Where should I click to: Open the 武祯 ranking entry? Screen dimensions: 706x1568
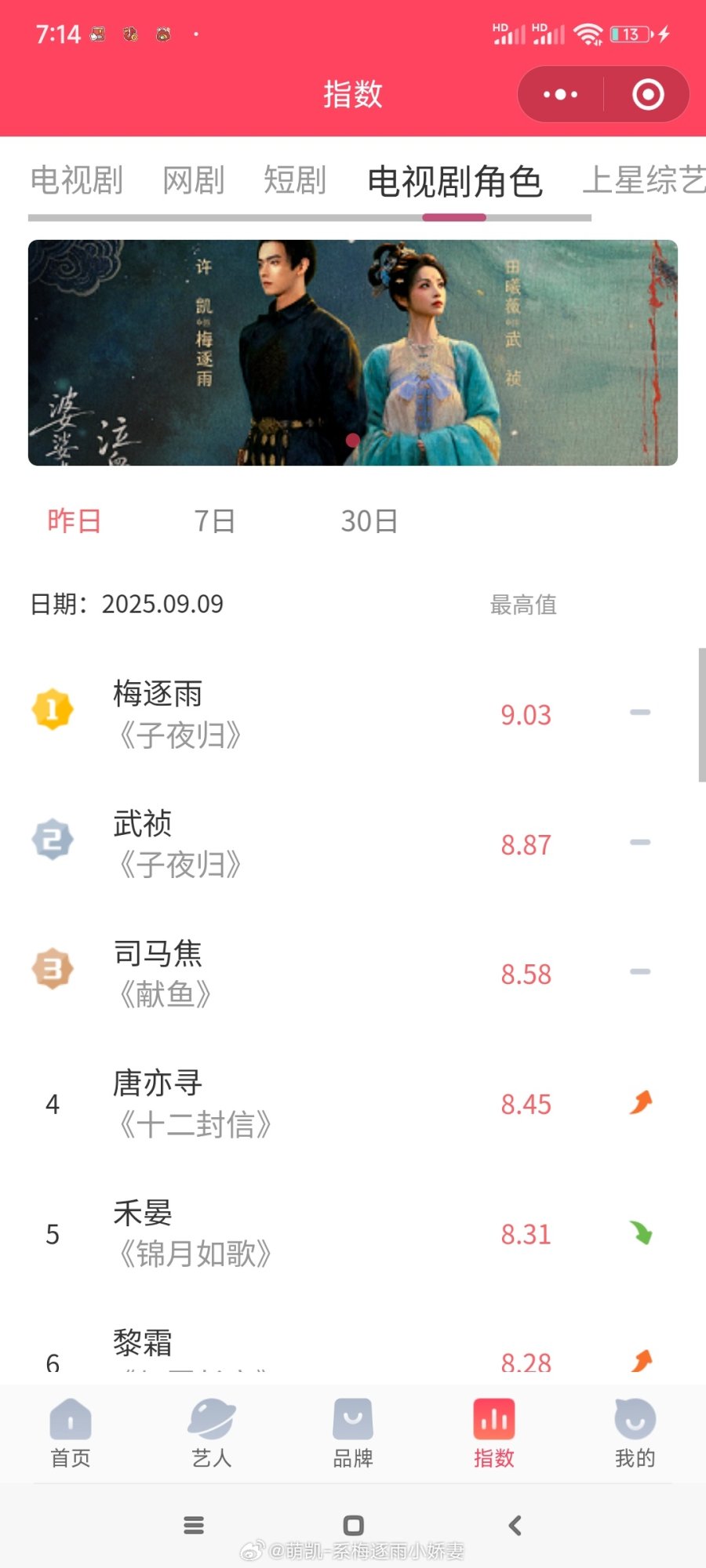pos(353,844)
